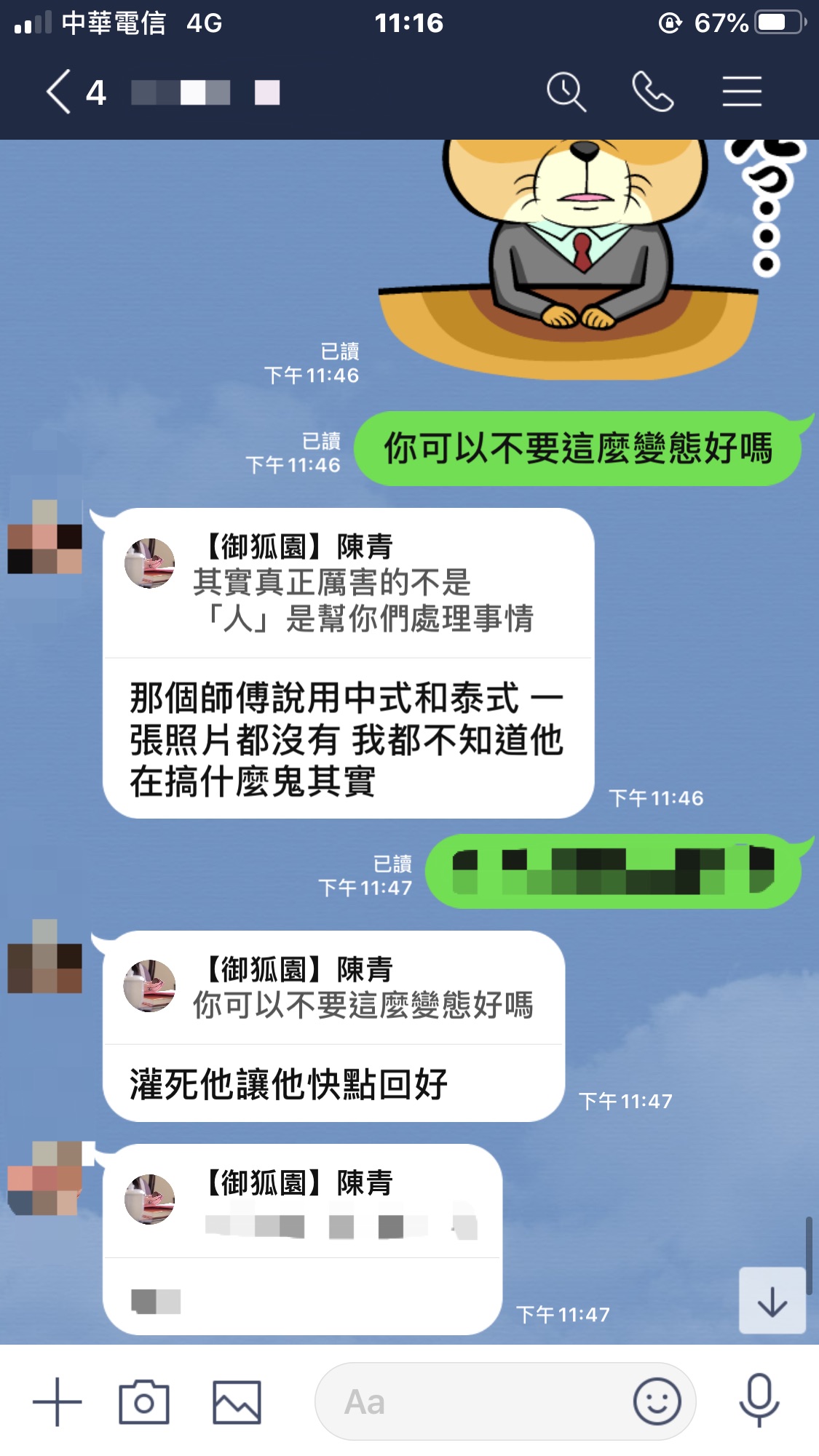Open the emoji and sticker panel
Viewport: 819px width, 1456px height.
657,1401
